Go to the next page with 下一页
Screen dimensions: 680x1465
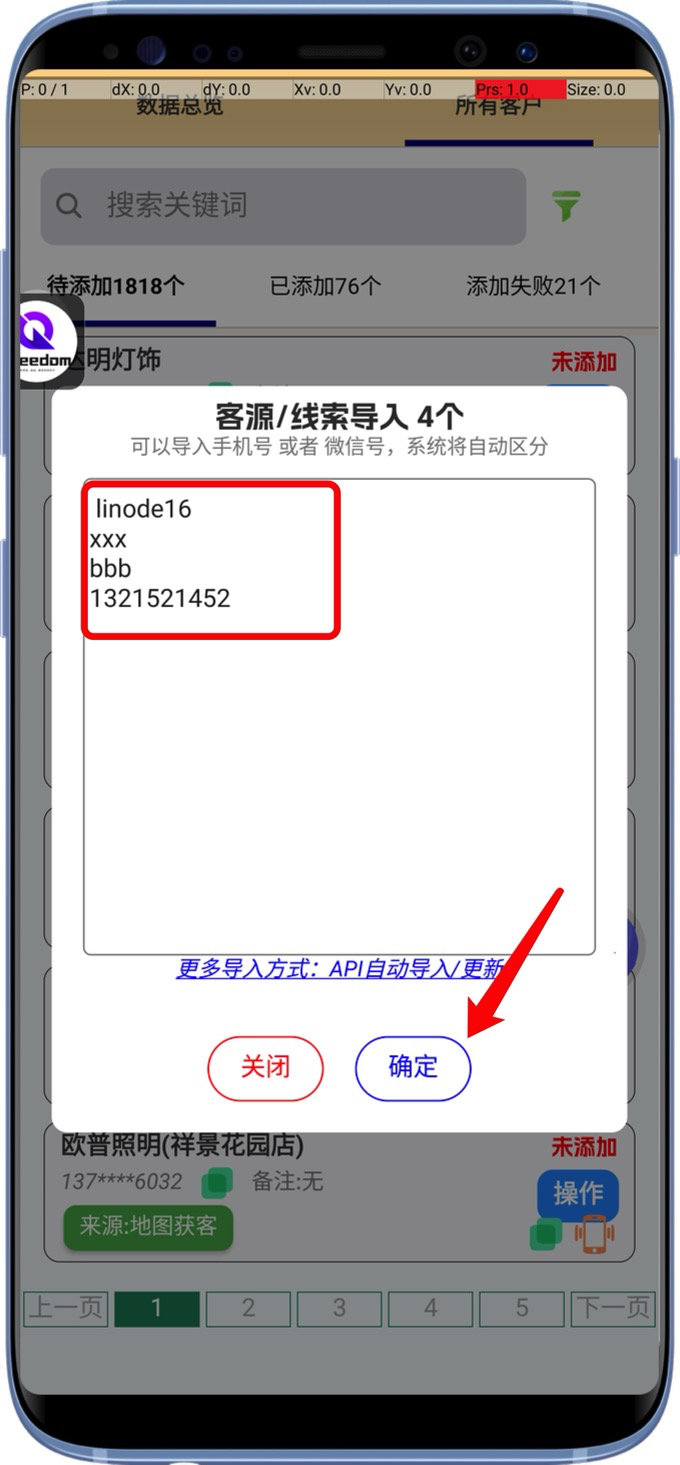click(x=612, y=1308)
